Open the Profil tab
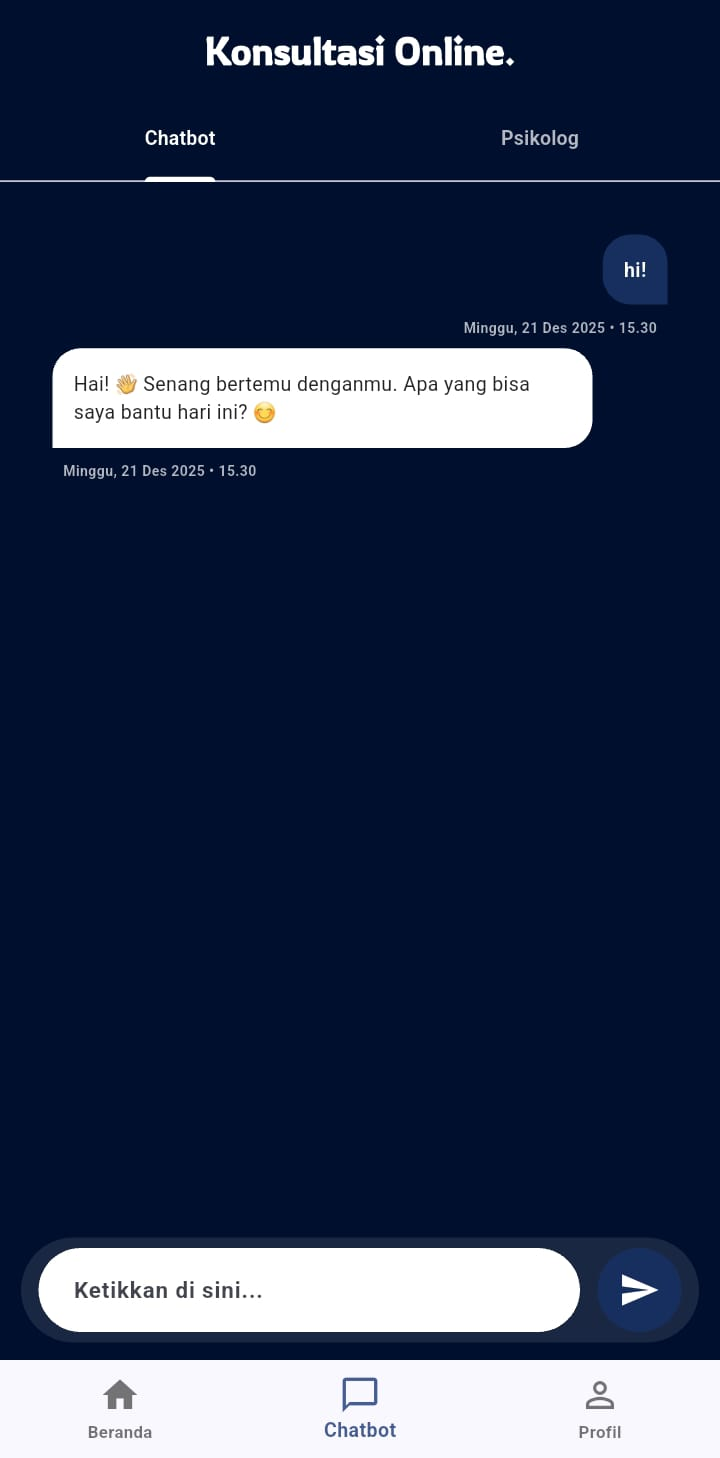This screenshot has width=720, height=1458. (600, 1409)
